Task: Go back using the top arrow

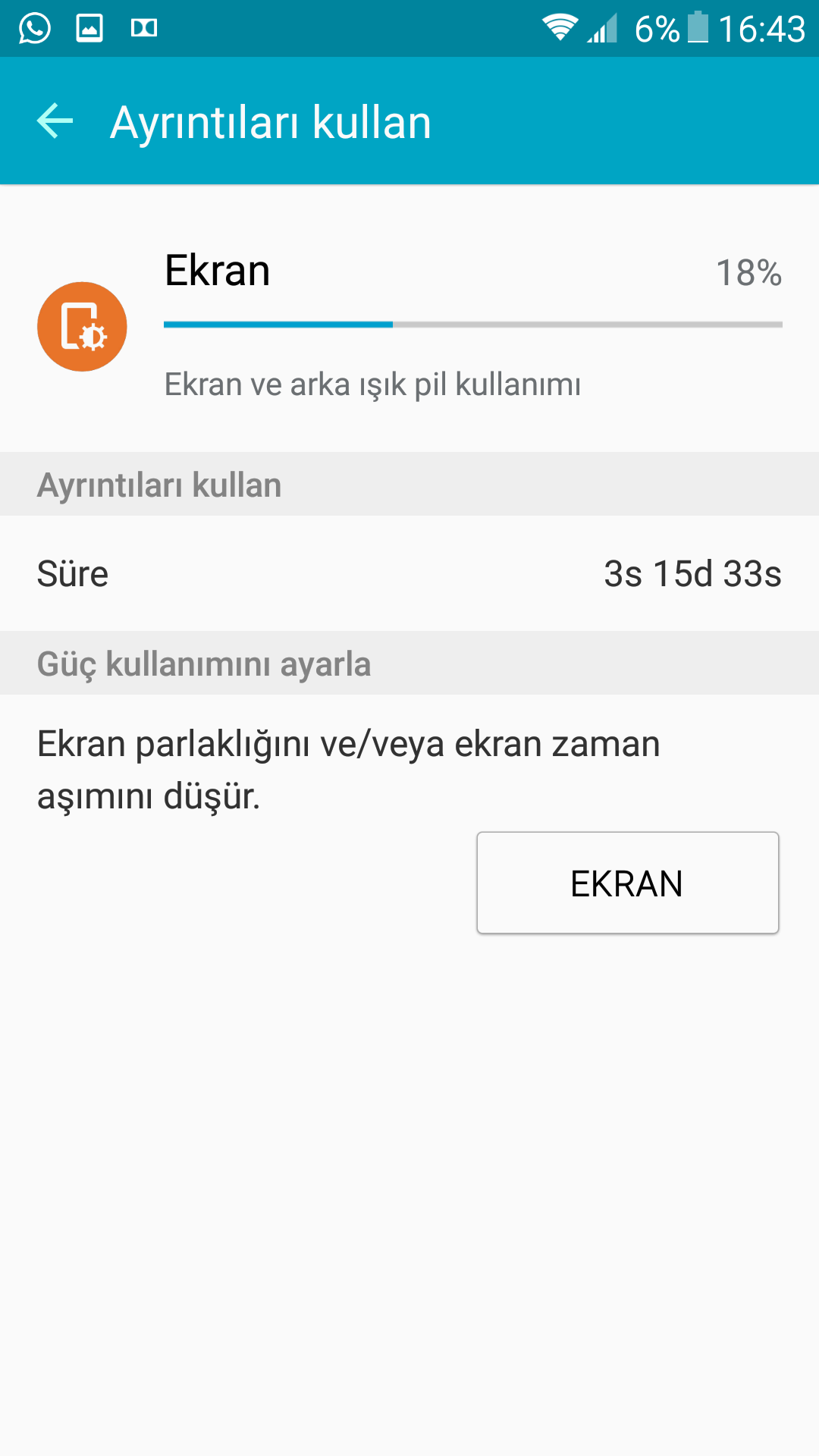Action: (55, 121)
